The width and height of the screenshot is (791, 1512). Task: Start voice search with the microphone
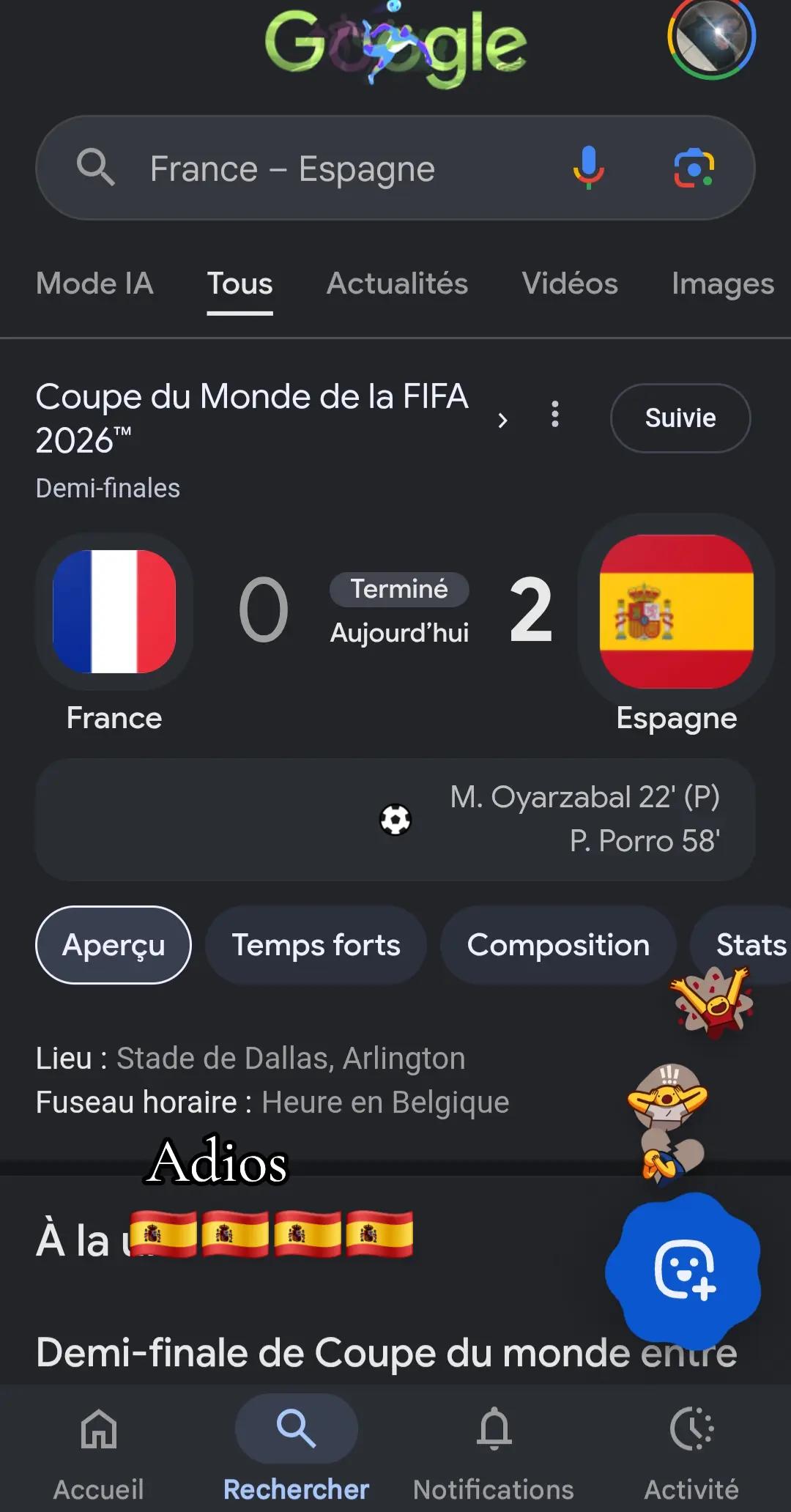coord(588,168)
